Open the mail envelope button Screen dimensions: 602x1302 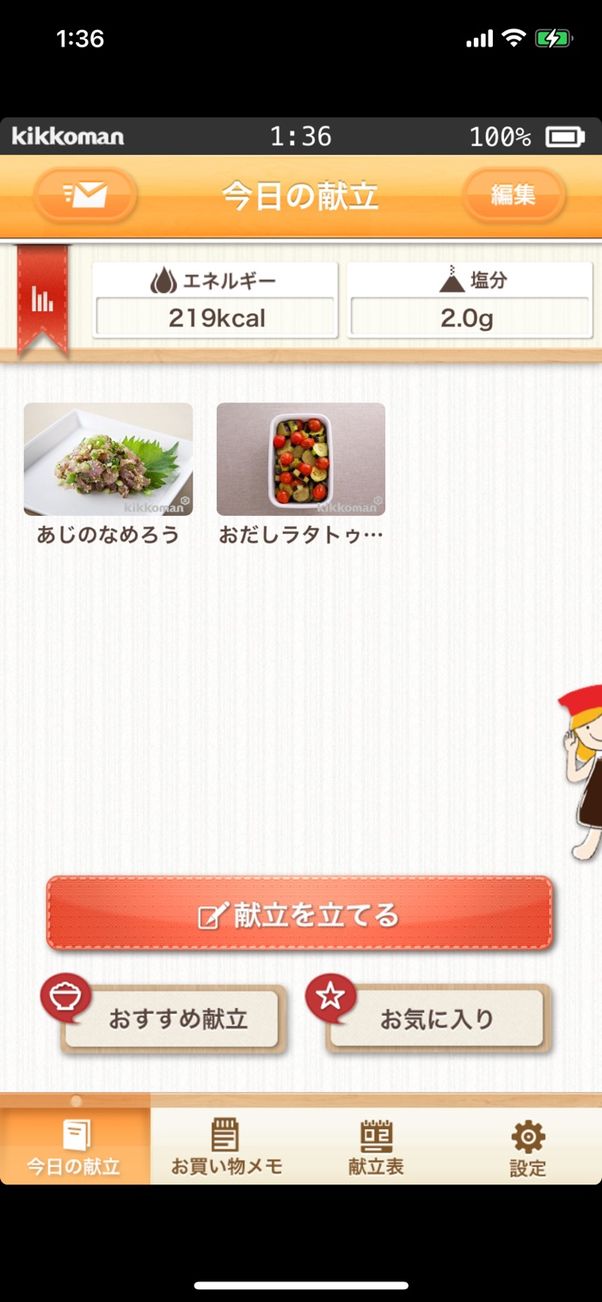point(85,195)
